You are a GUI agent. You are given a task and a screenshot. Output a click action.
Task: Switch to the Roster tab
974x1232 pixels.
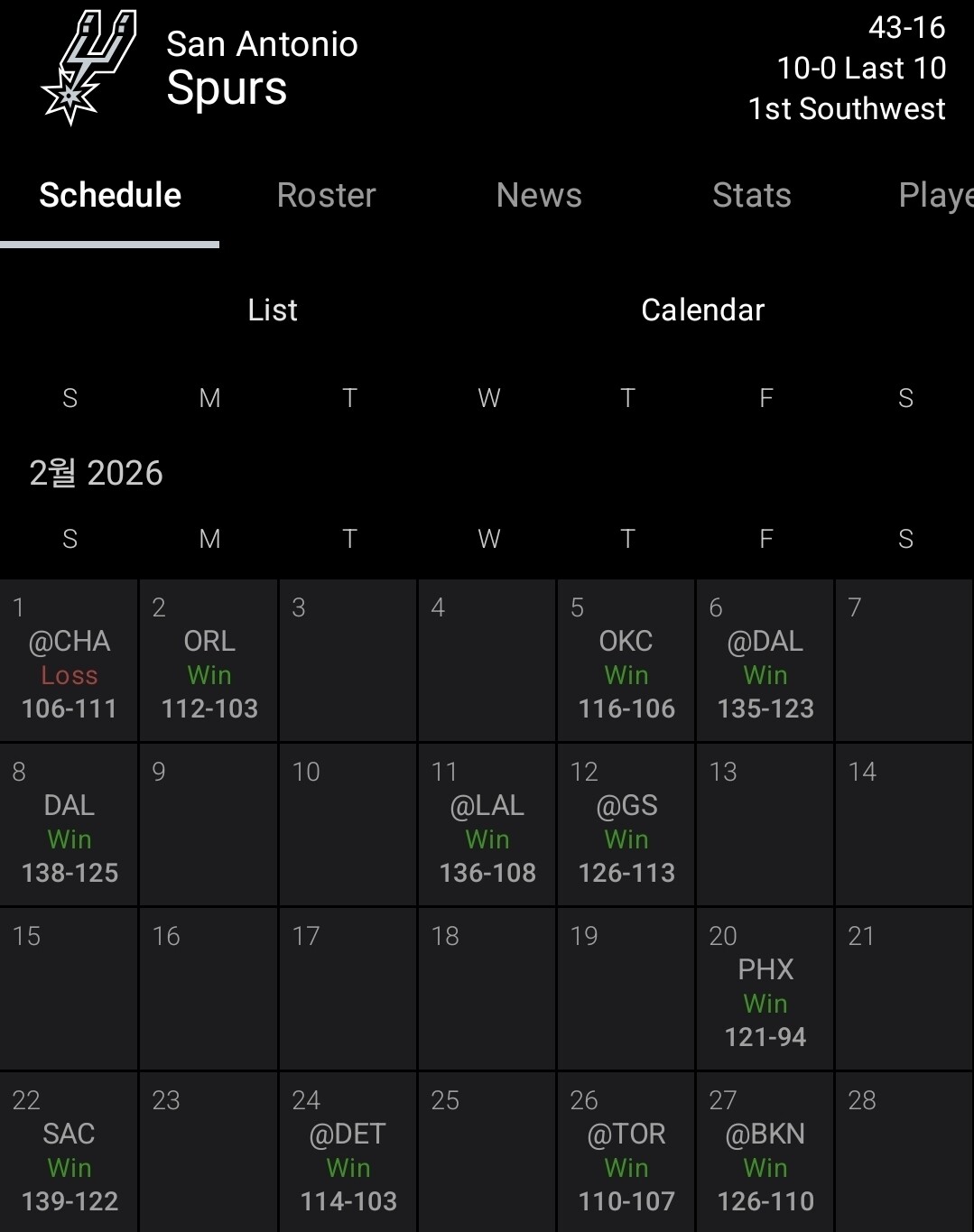pyautogui.click(x=326, y=196)
